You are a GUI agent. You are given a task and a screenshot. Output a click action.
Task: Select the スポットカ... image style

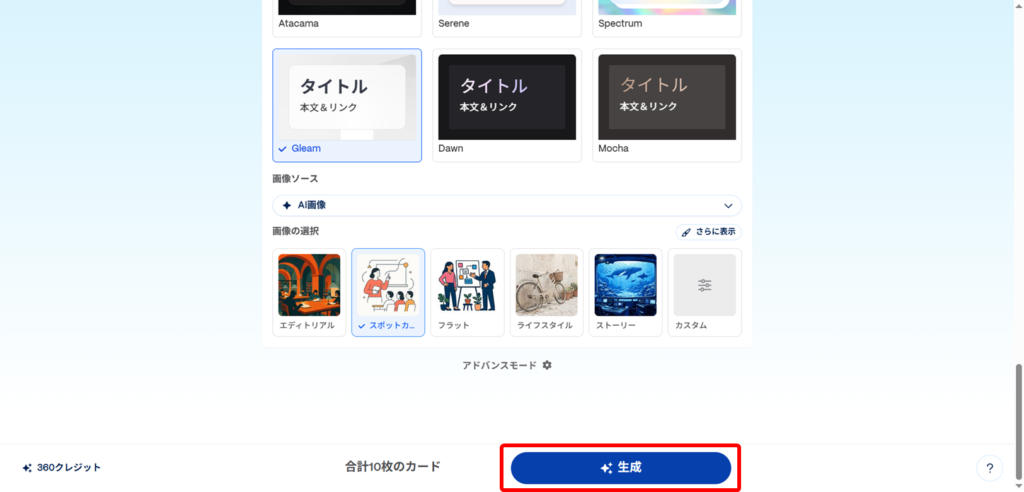(x=388, y=292)
